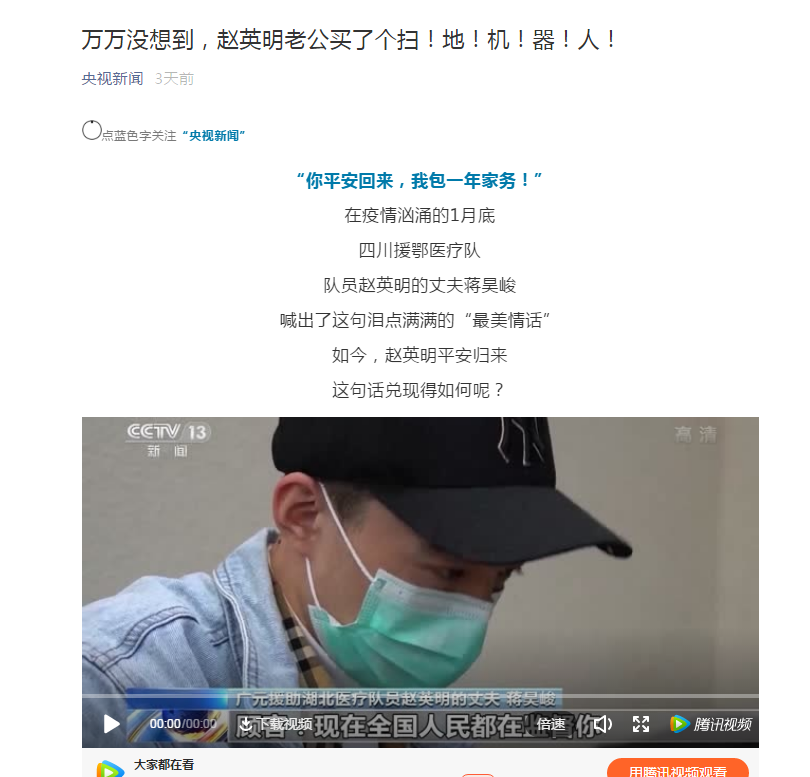This screenshot has height=777, width=810.
Task: Mute the video sound
Action: (602, 724)
